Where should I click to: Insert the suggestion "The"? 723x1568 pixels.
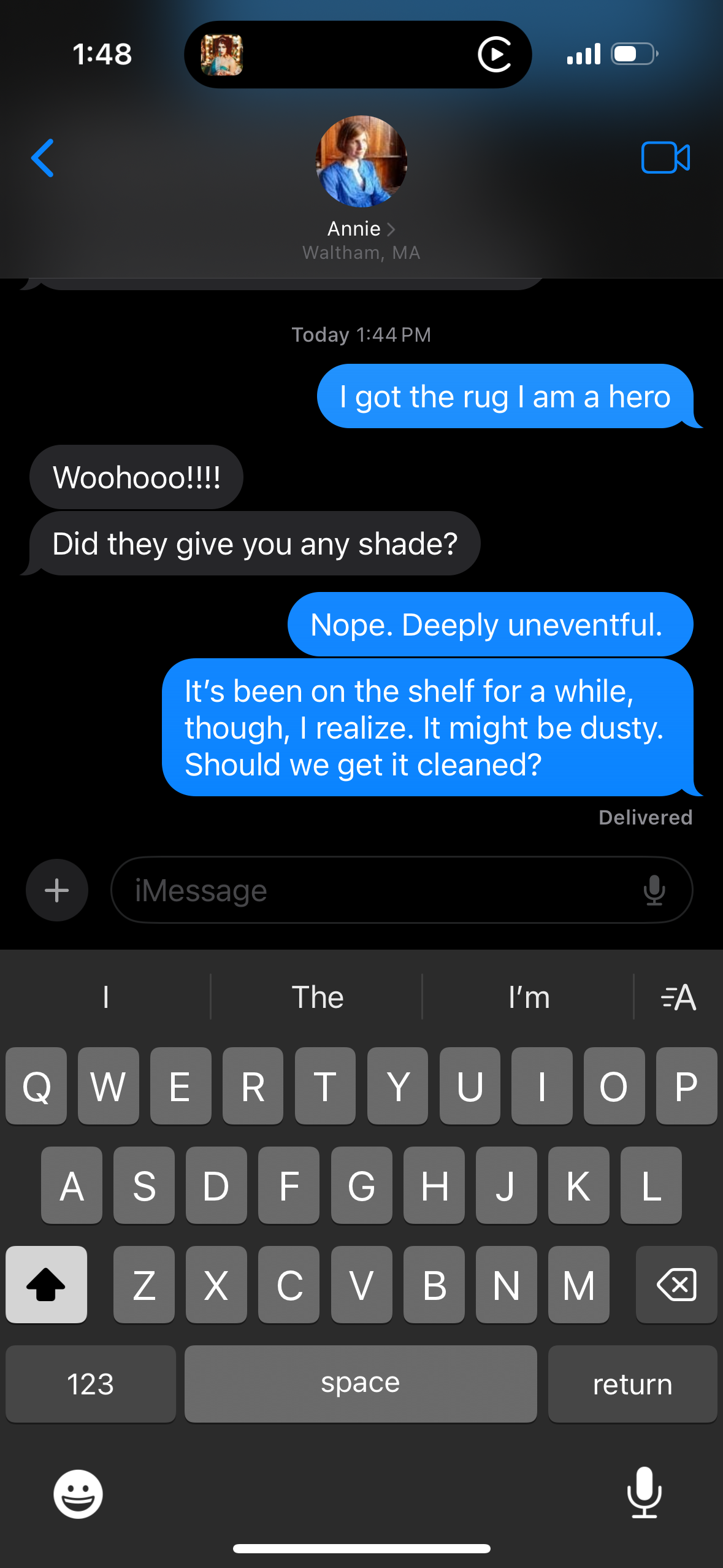[317, 997]
